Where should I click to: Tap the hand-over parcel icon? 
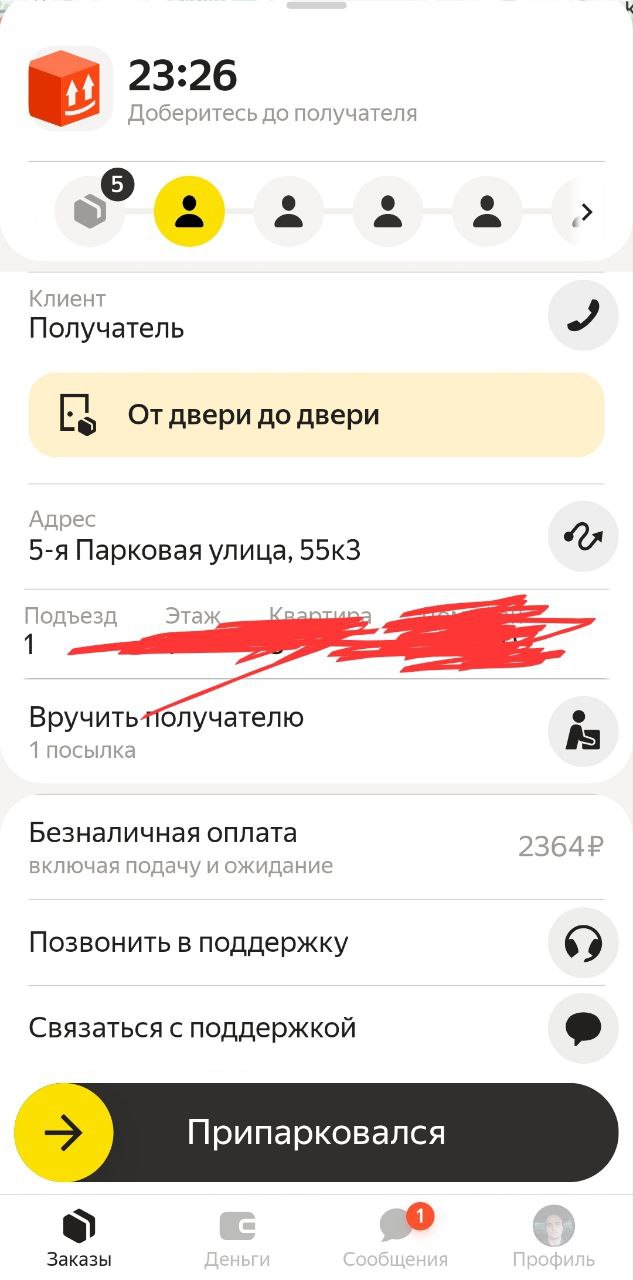583,733
